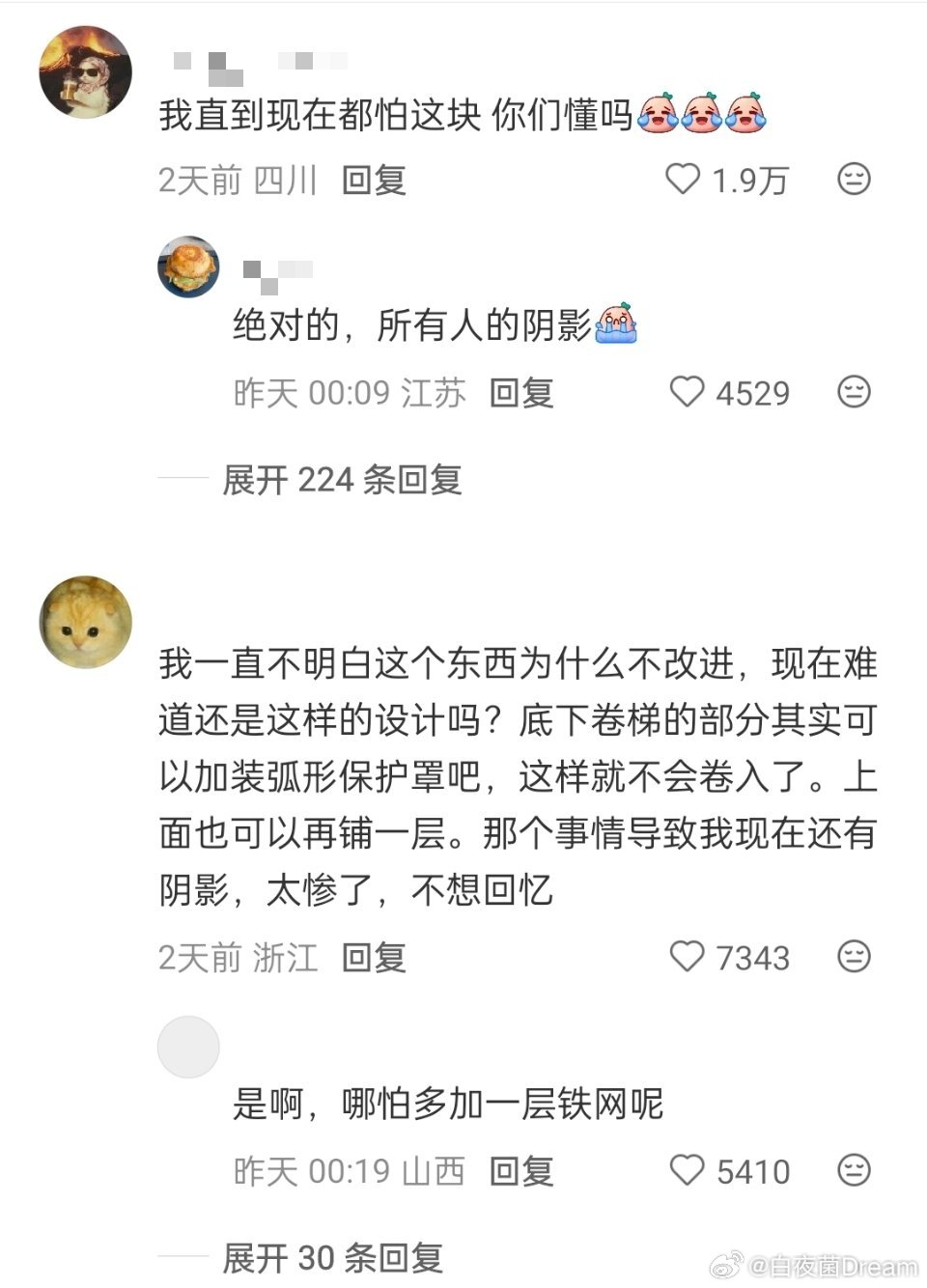Tap the blank gray avatar of the bottom commenter
This screenshot has height=1288, width=927.
pos(188,1047)
